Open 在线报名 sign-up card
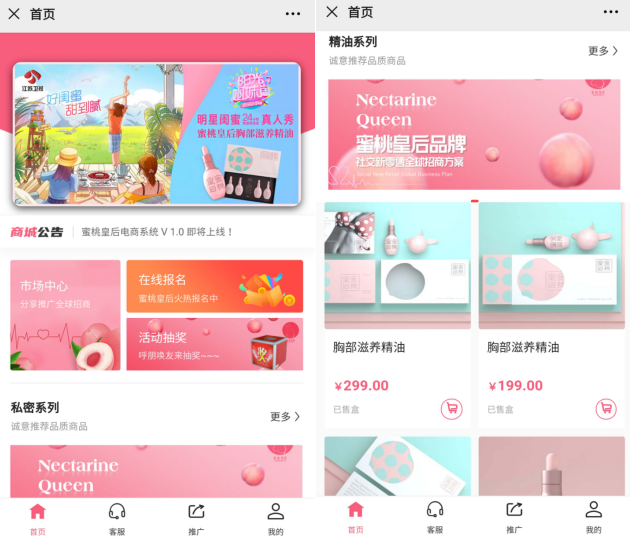Viewport: 630px width, 550px height. (x=214, y=286)
